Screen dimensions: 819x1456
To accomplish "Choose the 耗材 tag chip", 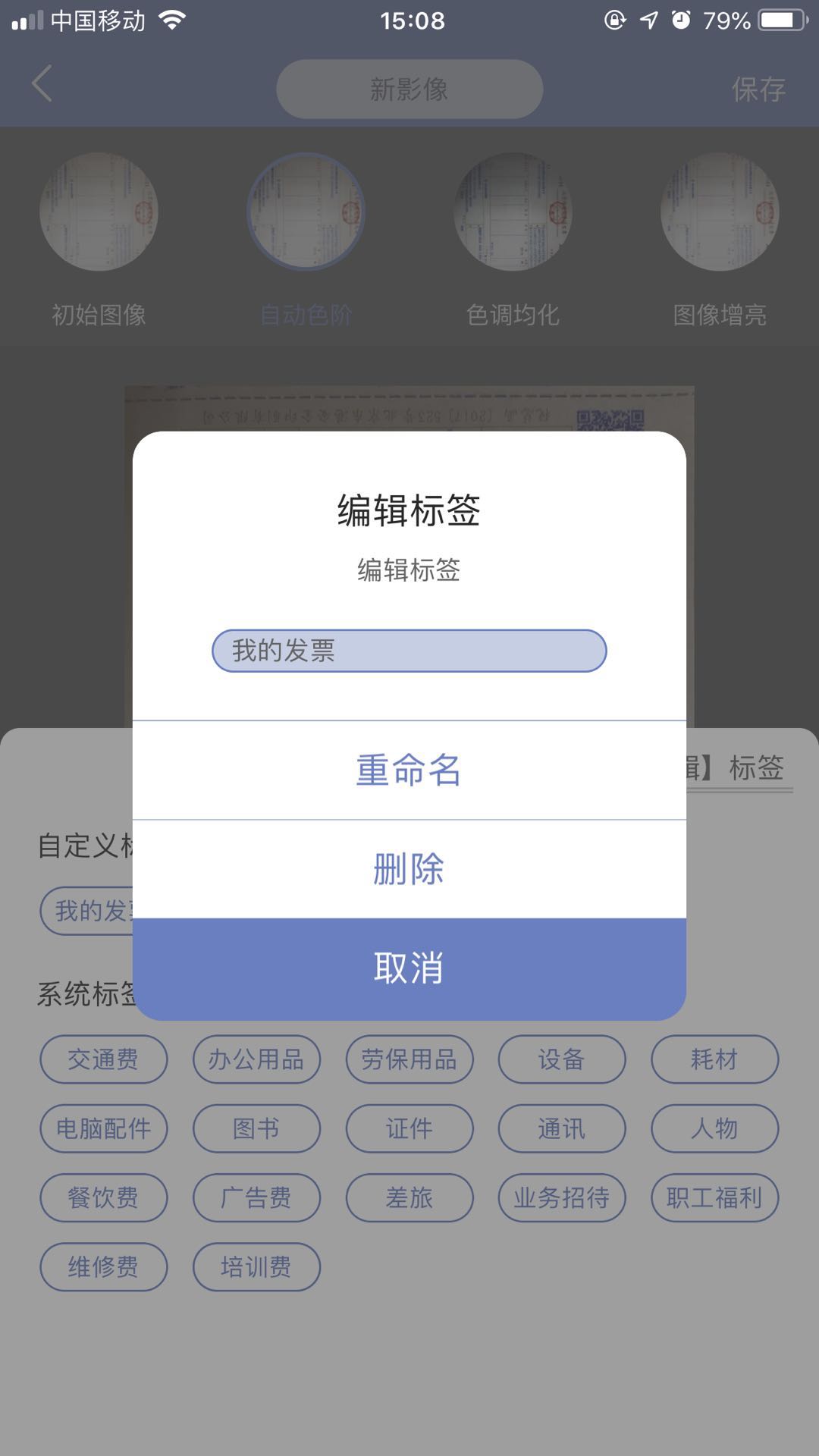I will [x=714, y=1059].
